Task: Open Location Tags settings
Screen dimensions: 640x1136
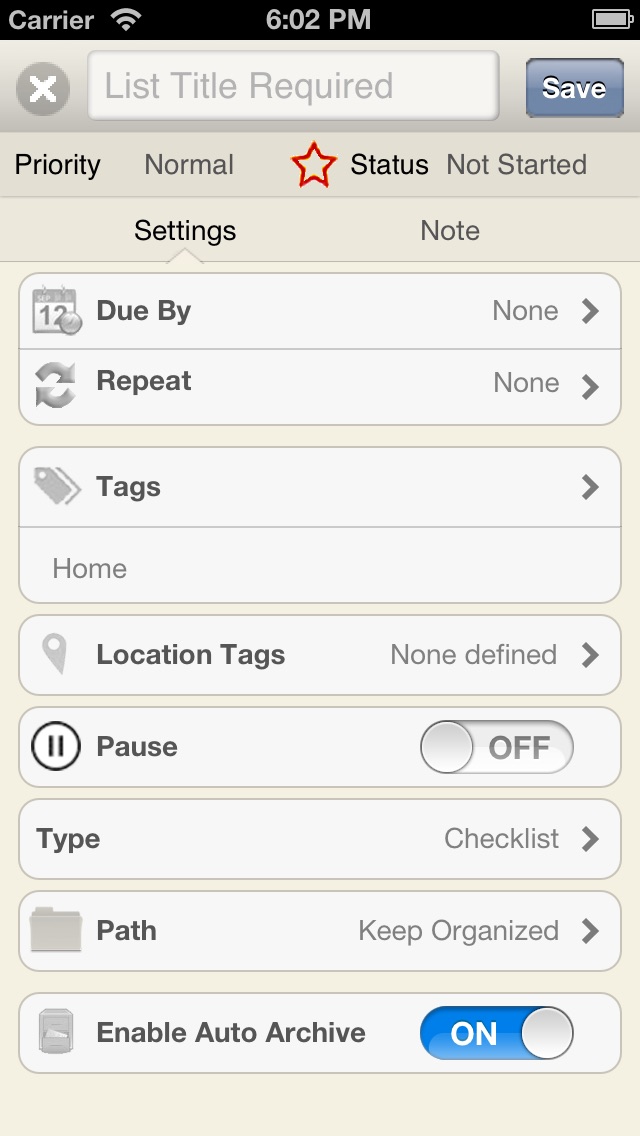Action: 320,655
